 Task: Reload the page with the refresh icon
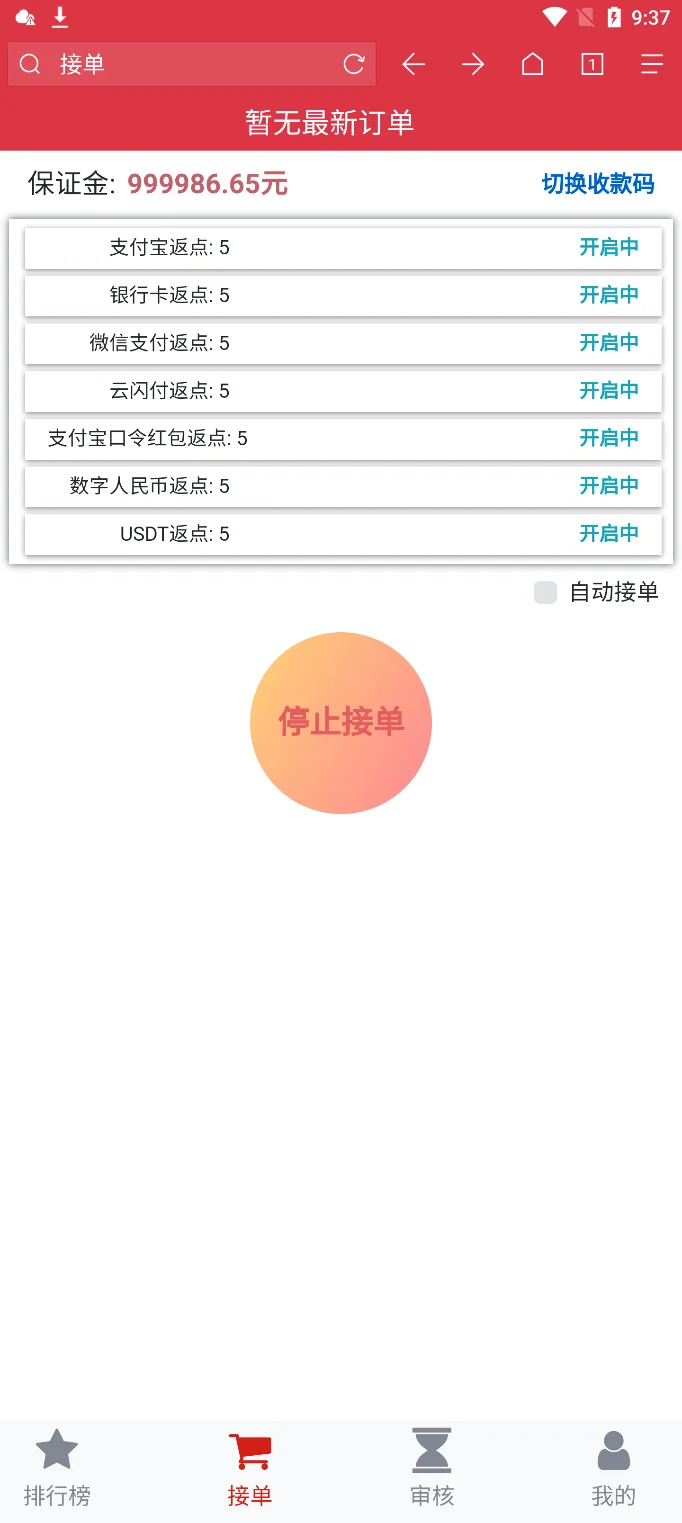coord(354,64)
